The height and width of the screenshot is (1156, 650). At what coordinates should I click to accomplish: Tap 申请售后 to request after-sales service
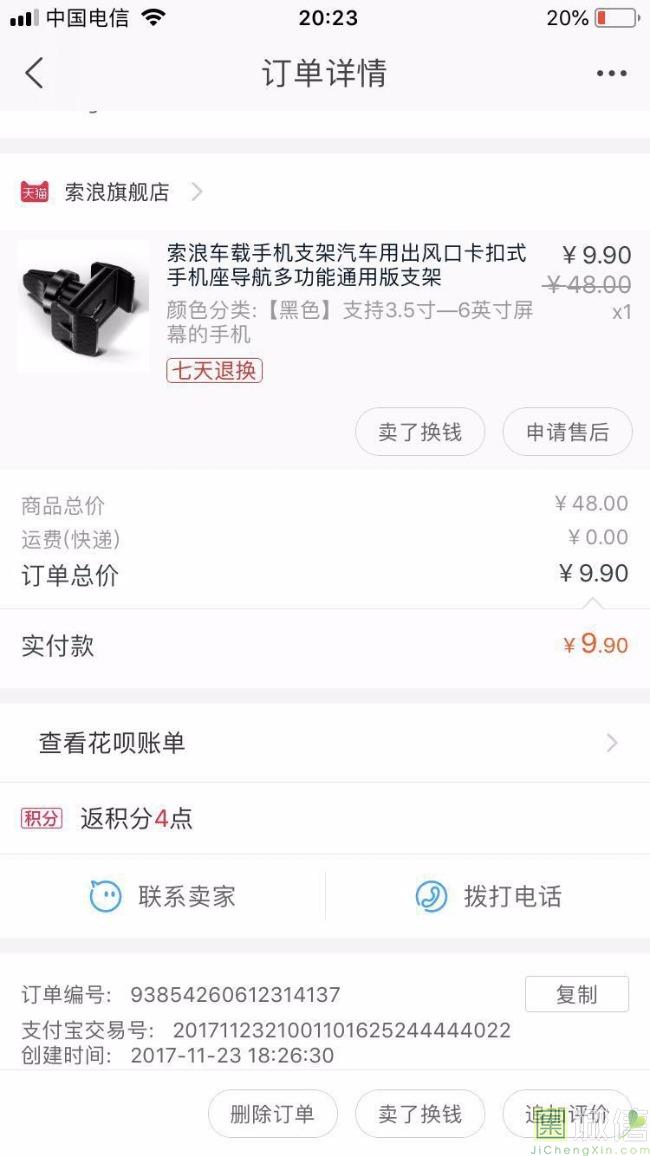[x=567, y=432]
